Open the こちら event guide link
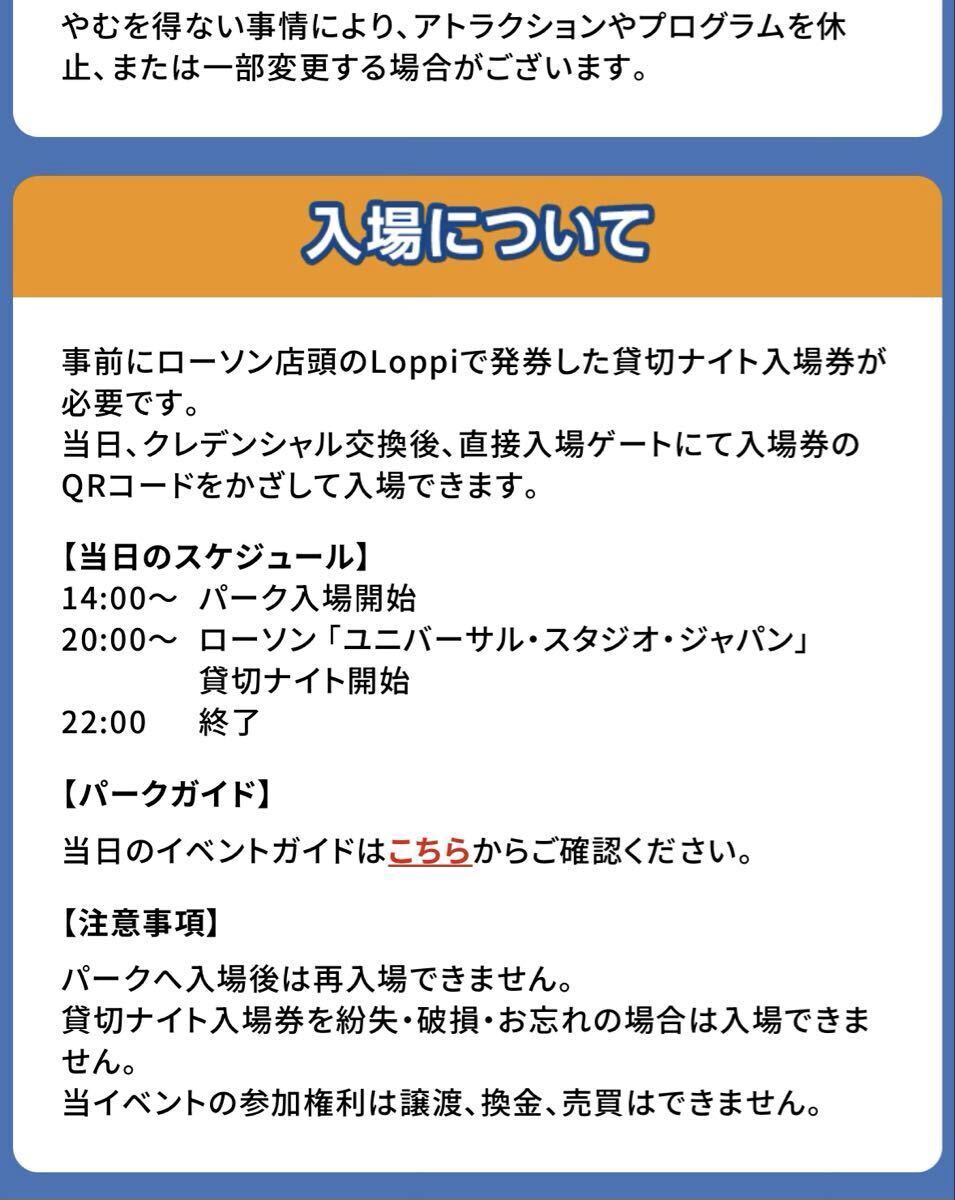Viewport: 955px width, 1200px height. tap(429, 852)
